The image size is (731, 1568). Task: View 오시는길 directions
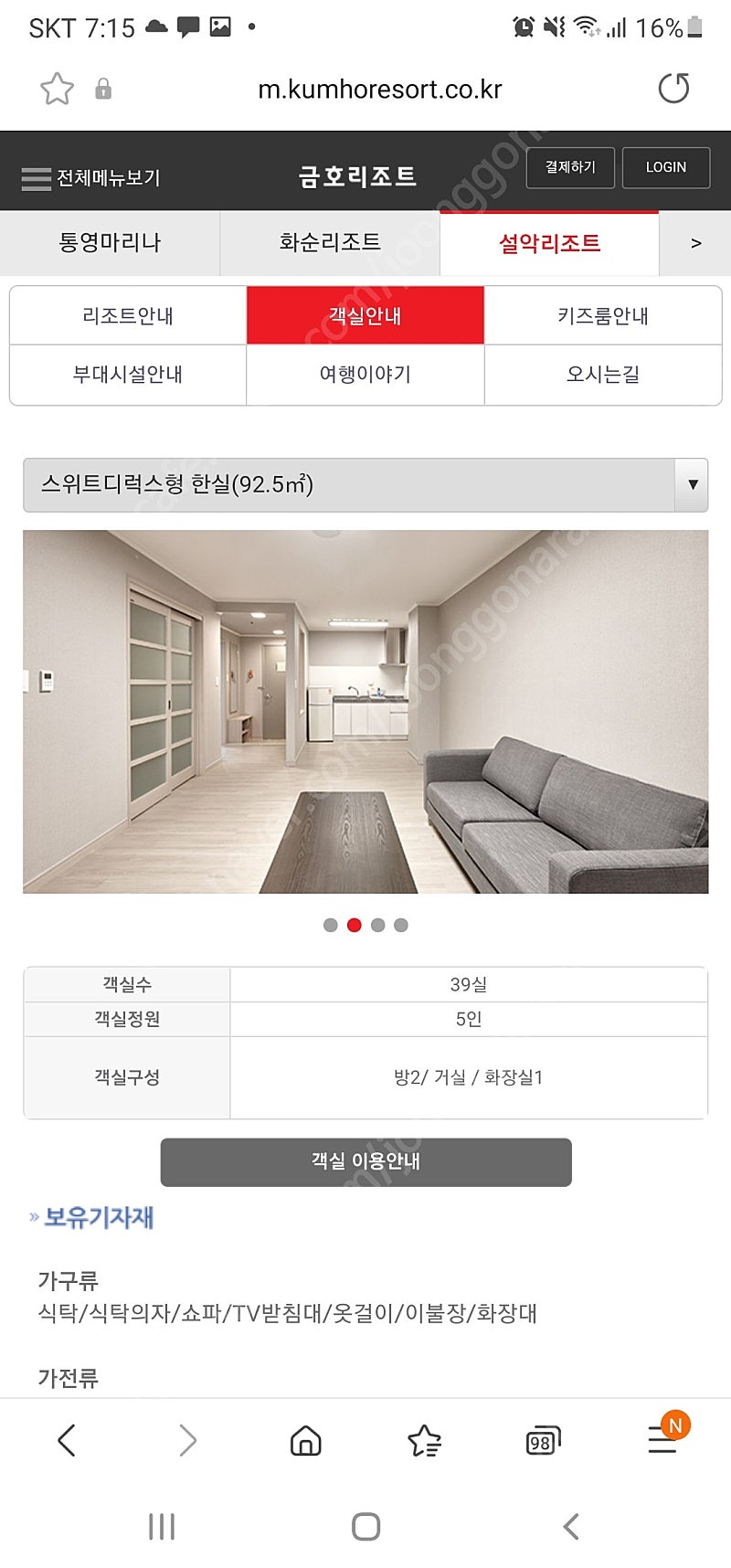603,375
